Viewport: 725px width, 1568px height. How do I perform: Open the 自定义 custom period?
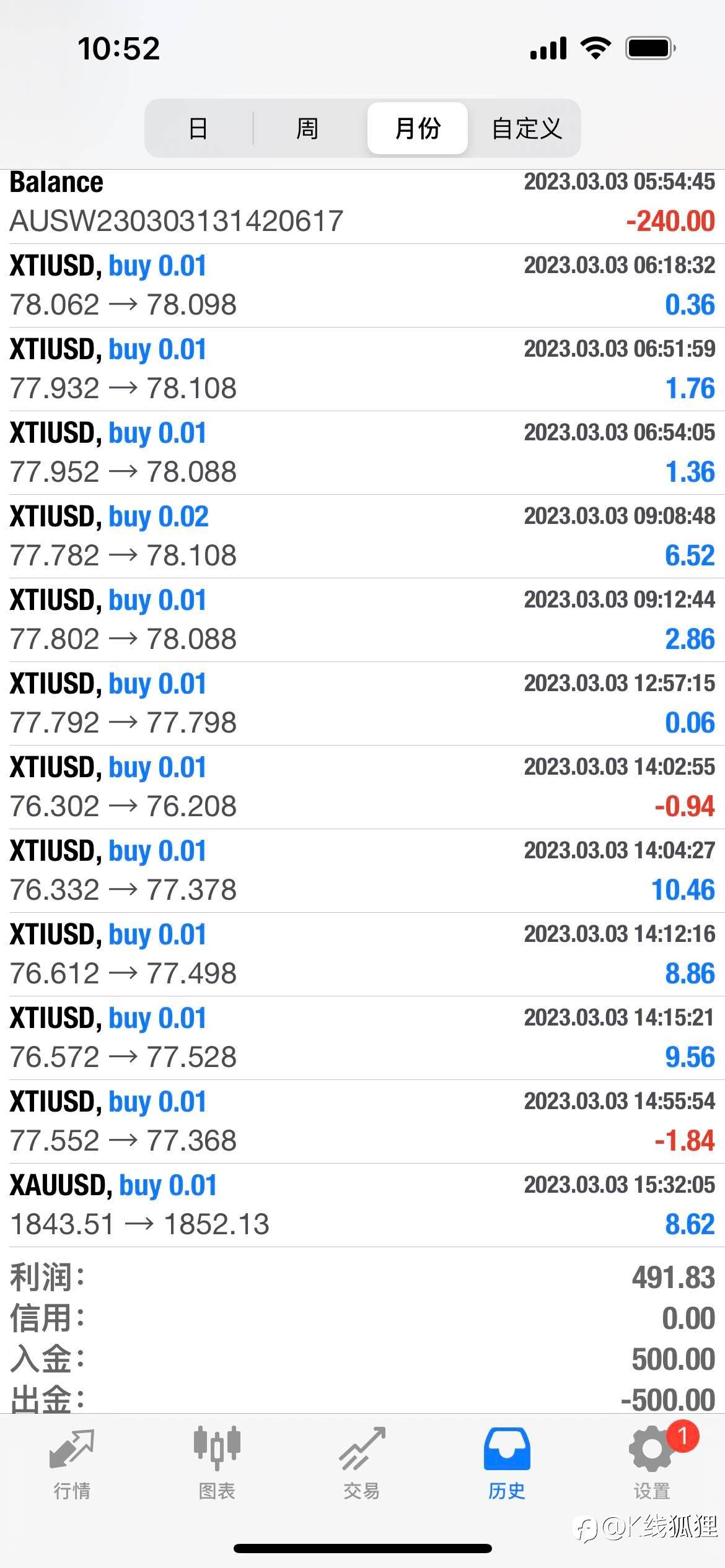tap(526, 128)
